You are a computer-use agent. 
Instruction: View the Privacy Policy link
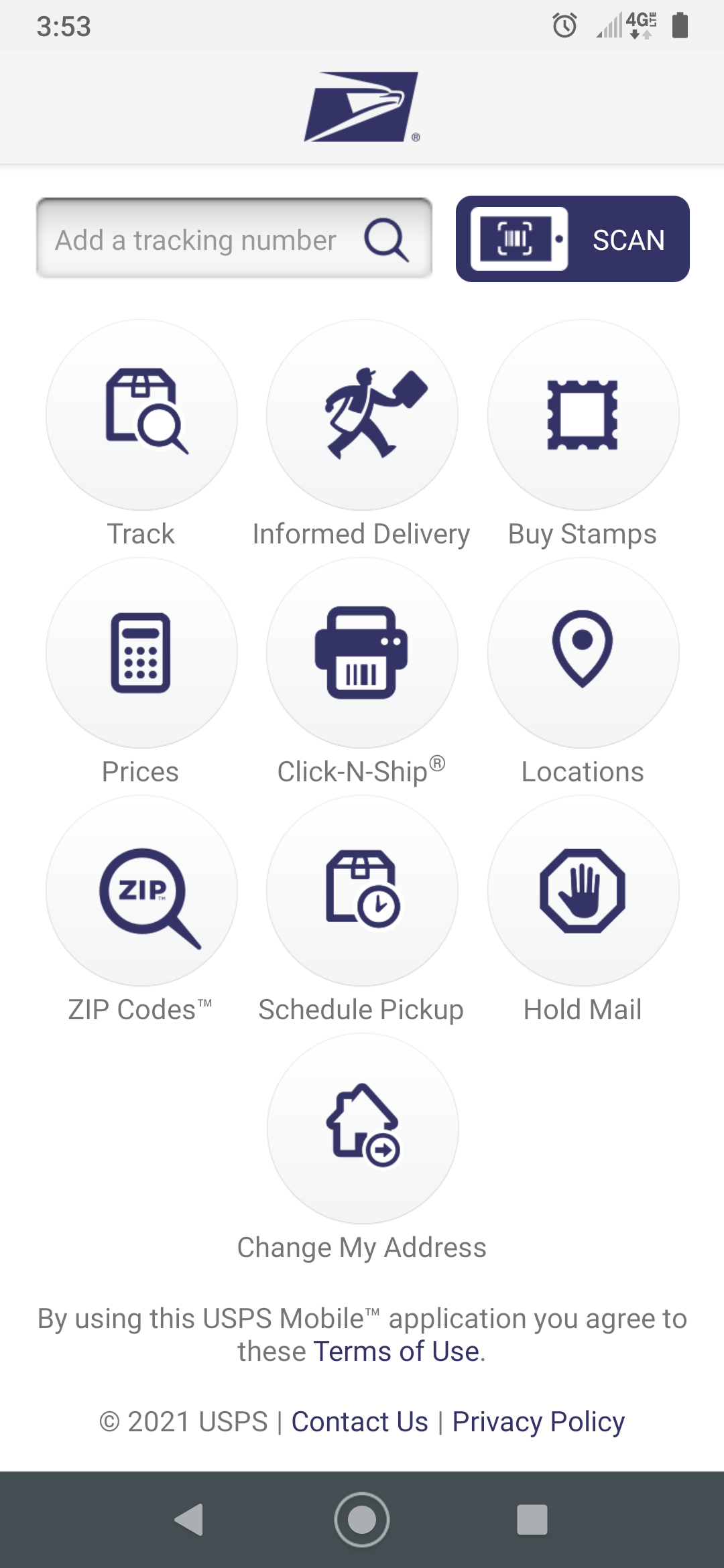coord(538,1422)
